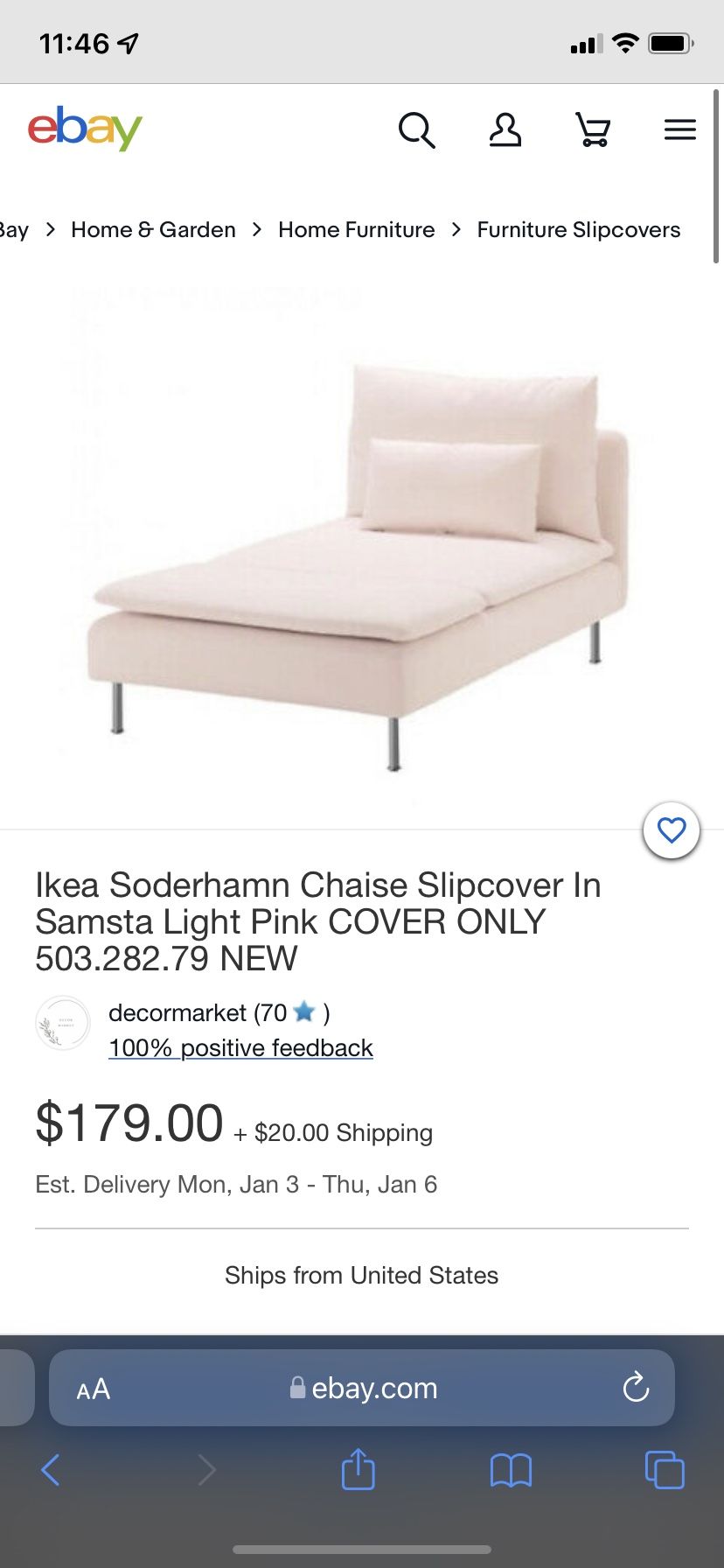Tap the eBay logo to go home

[86, 129]
